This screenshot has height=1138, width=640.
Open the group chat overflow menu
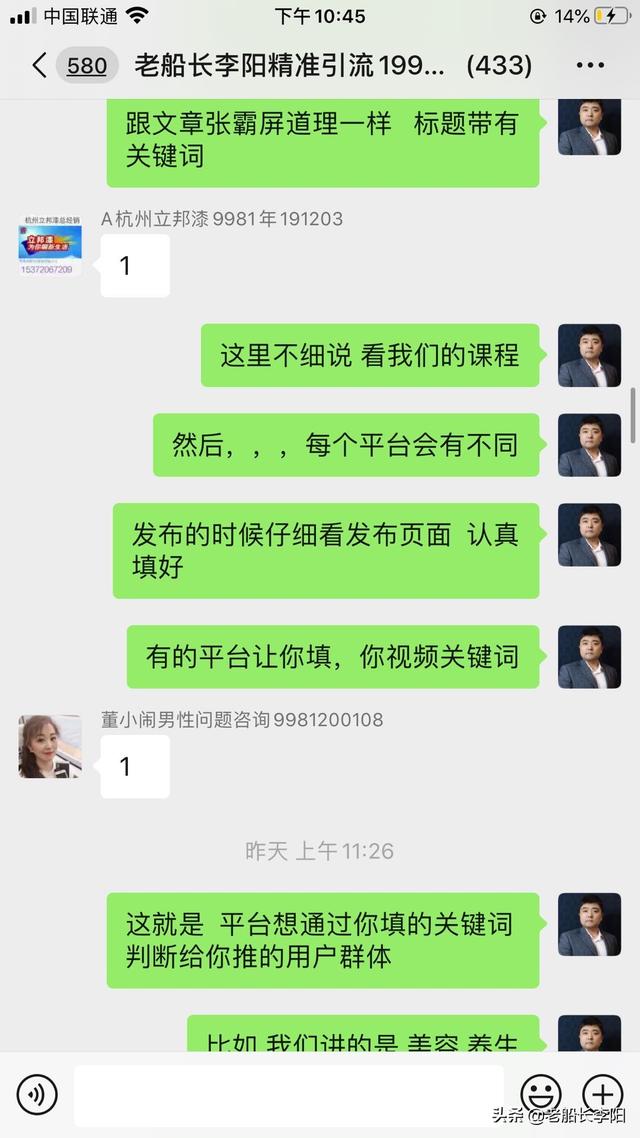(x=590, y=65)
